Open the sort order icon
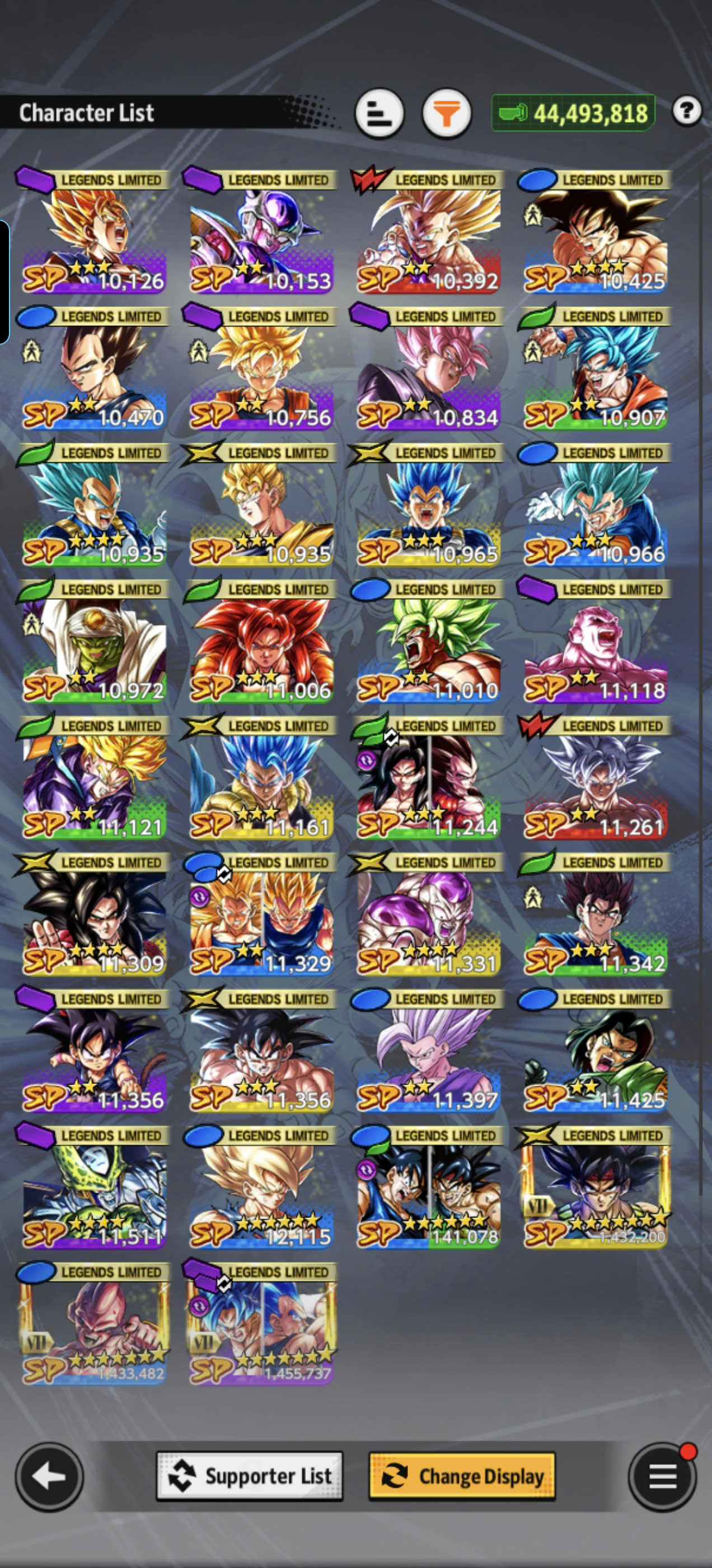The image size is (712, 1568). click(379, 113)
